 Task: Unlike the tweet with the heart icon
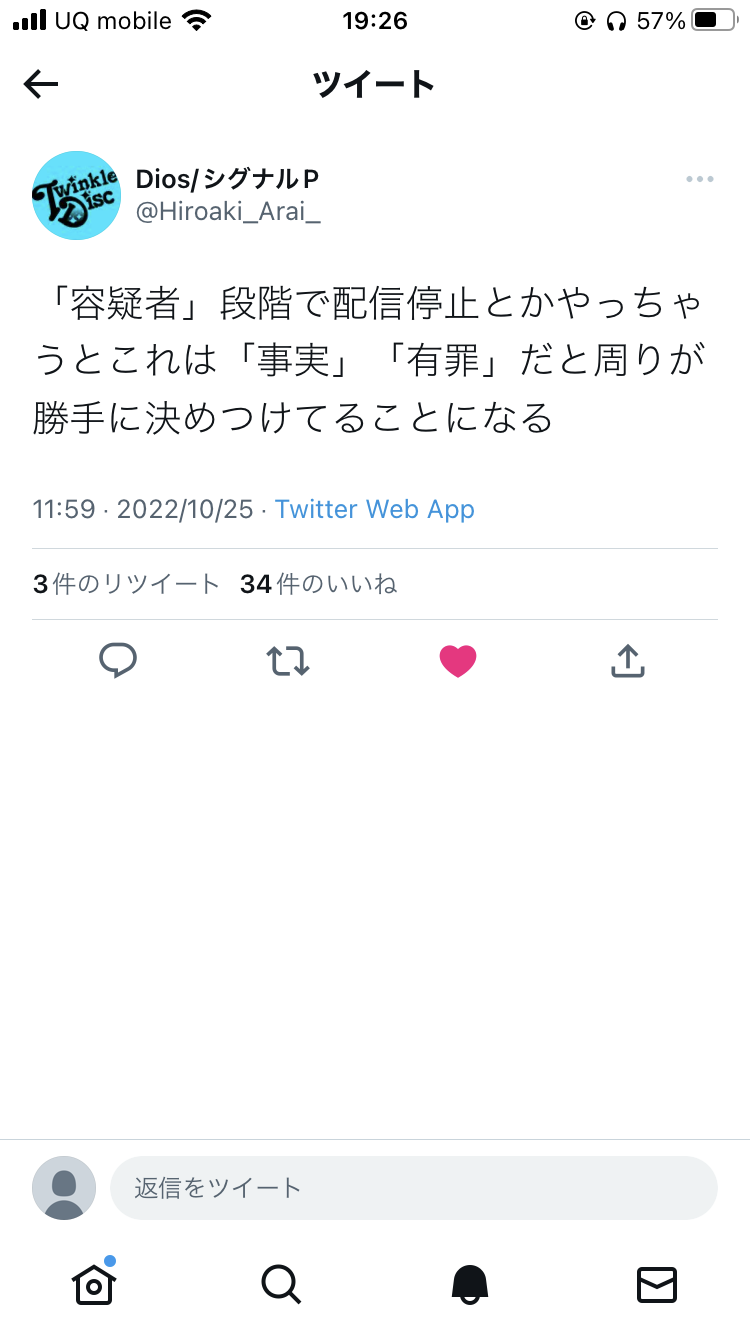tap(458, 661)
